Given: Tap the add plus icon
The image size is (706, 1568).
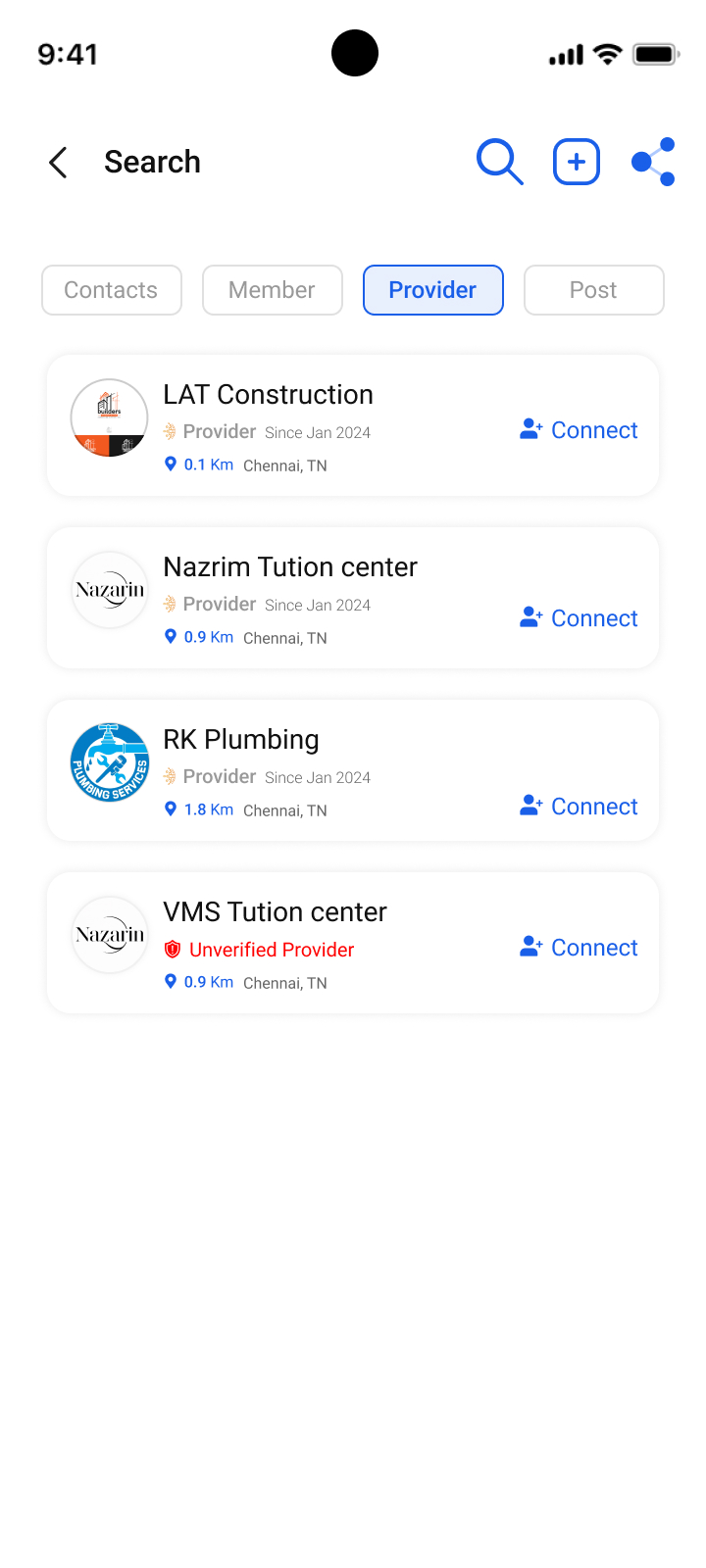Looking at the screenshot, I should (x=577, y=162).
